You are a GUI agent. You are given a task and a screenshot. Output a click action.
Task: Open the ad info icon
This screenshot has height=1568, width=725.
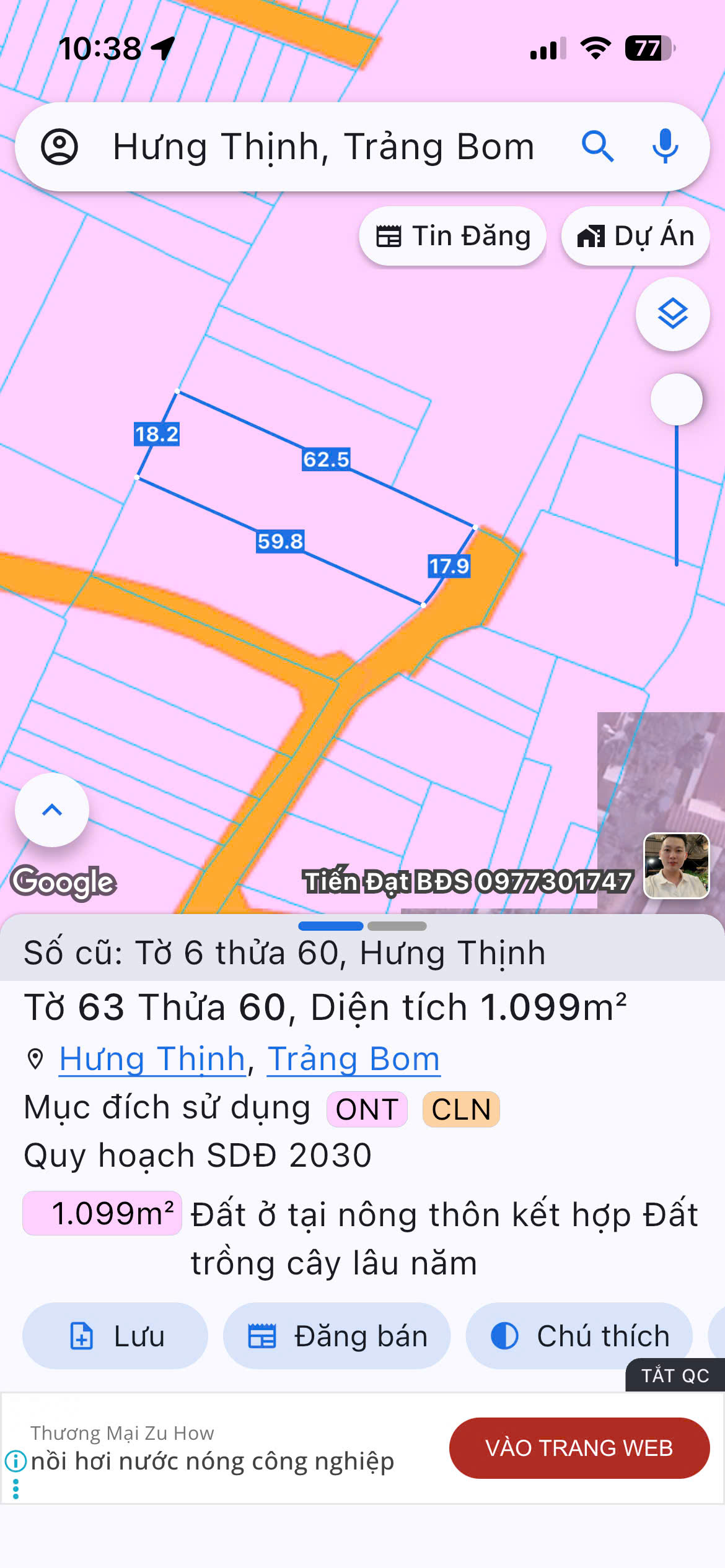[x=15, y=1461]
